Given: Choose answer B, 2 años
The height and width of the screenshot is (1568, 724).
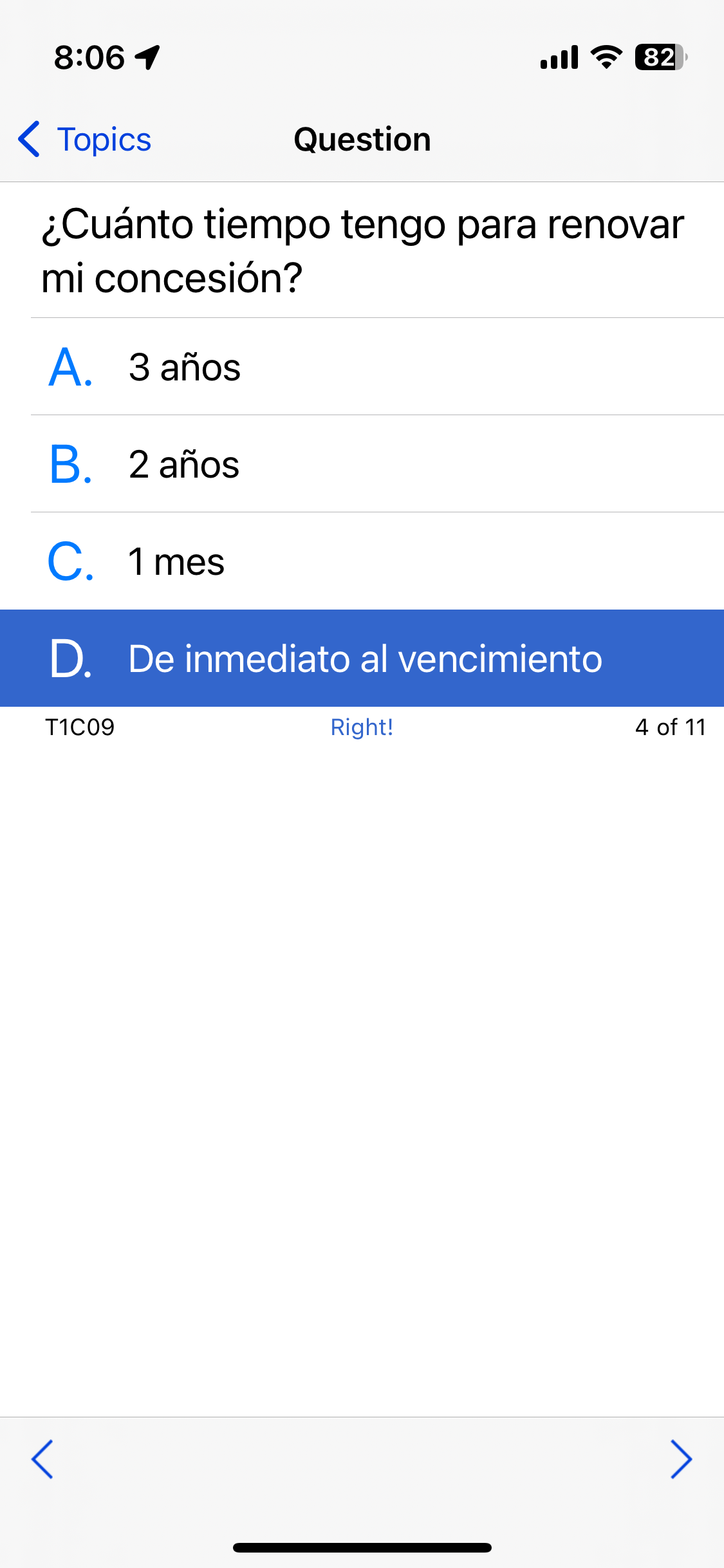Looking at the screenshot, I should (362, 464).
